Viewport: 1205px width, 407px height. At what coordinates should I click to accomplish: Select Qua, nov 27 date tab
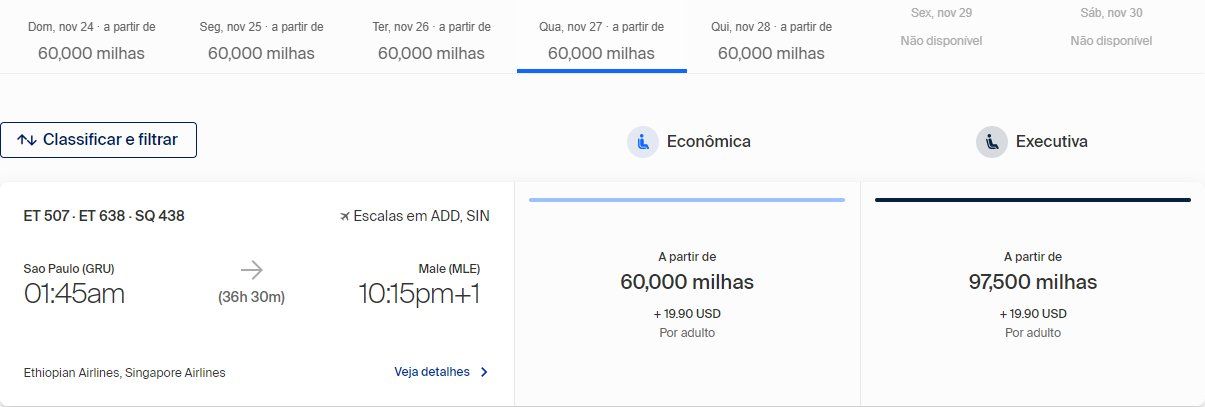coord(601,40)
